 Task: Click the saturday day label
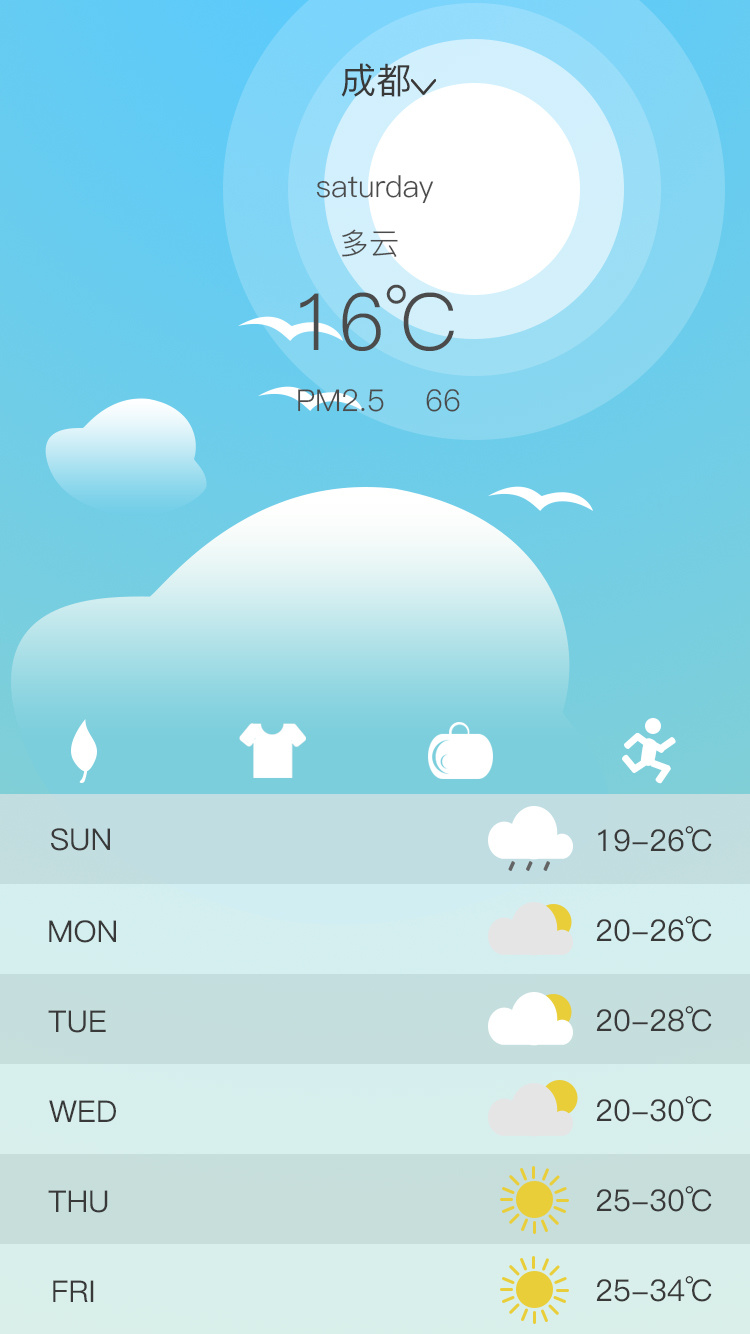375,188
